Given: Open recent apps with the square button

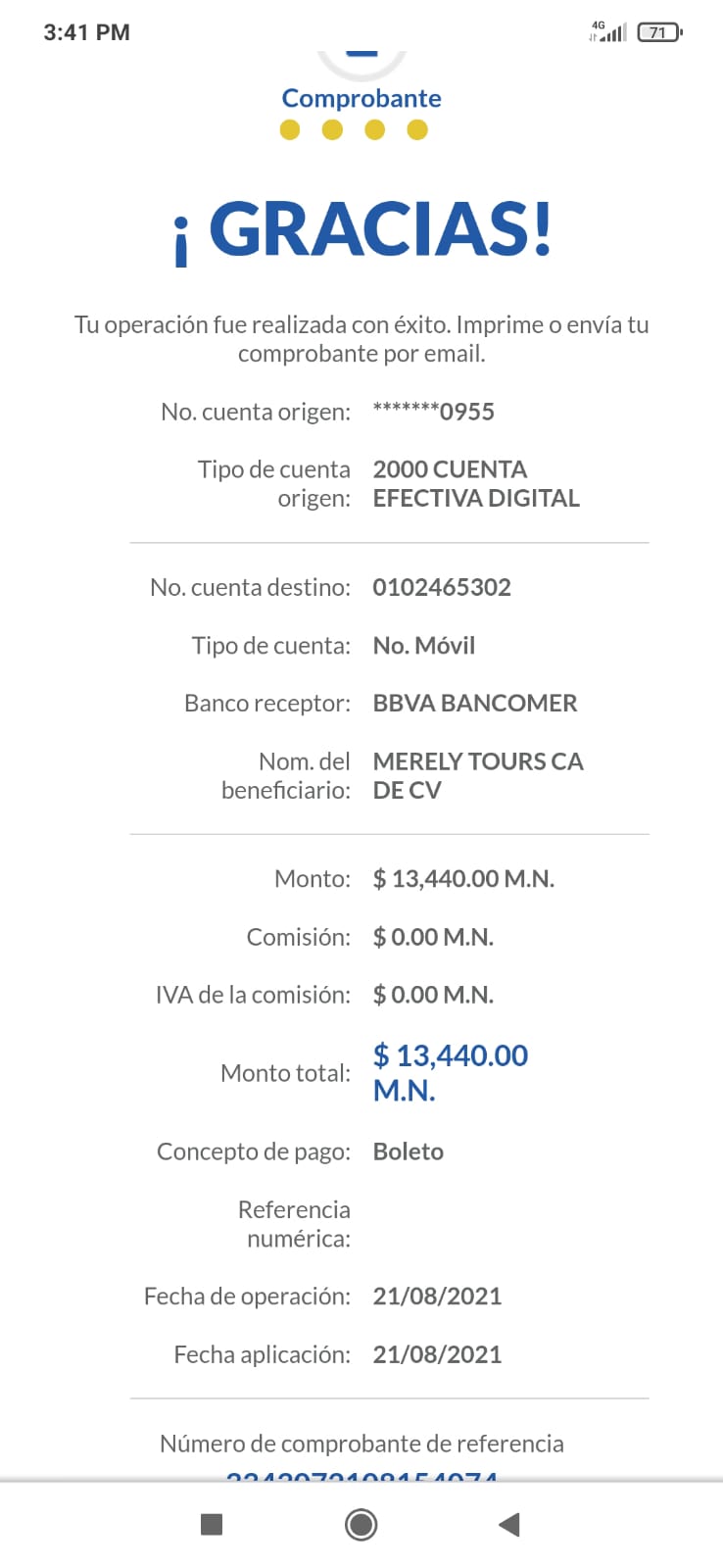Looking at the screenshot, I should pyautogui.click(x=212, y=1524).
